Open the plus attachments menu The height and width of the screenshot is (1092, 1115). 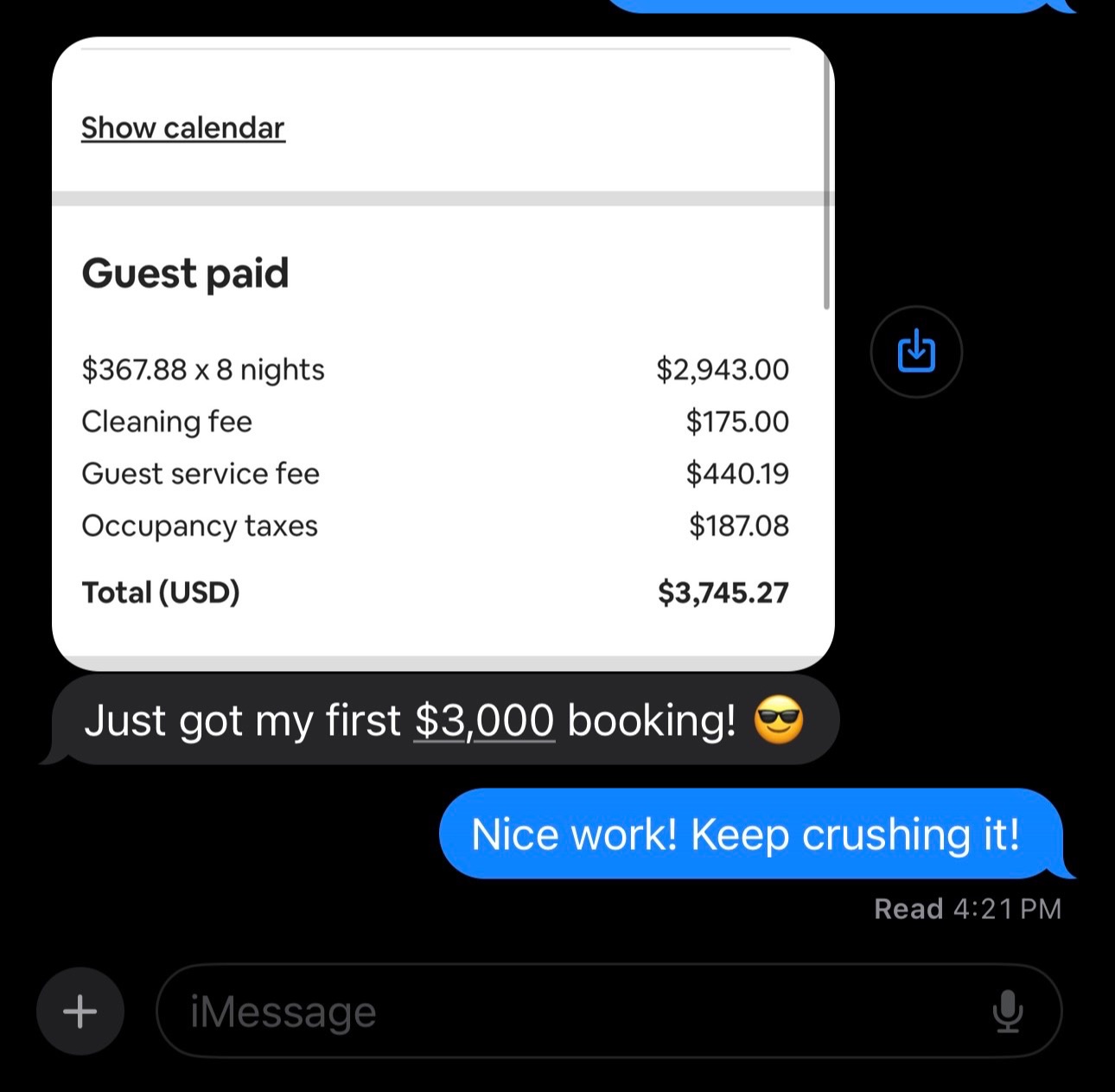click(80, 1011)
